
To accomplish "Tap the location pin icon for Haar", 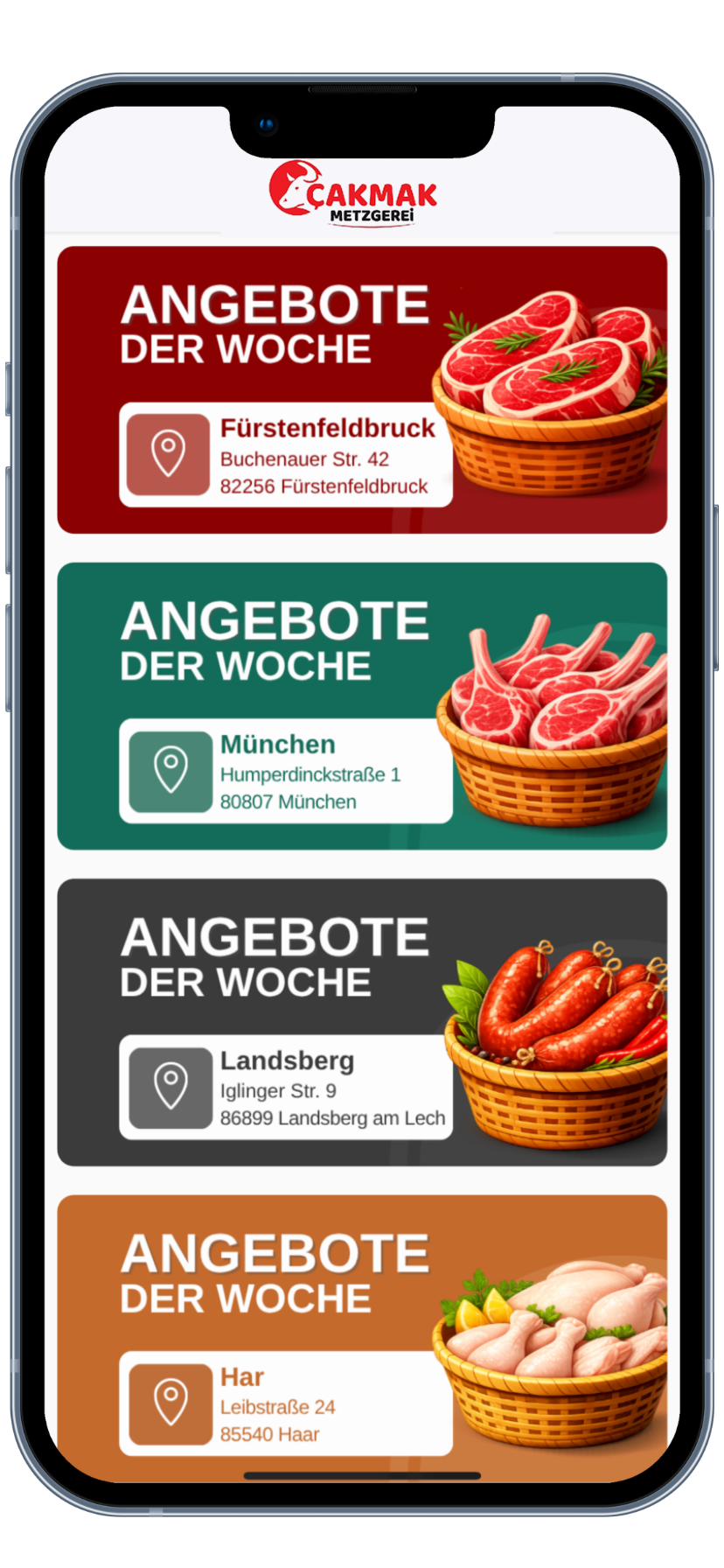I will click(170, 1402).
